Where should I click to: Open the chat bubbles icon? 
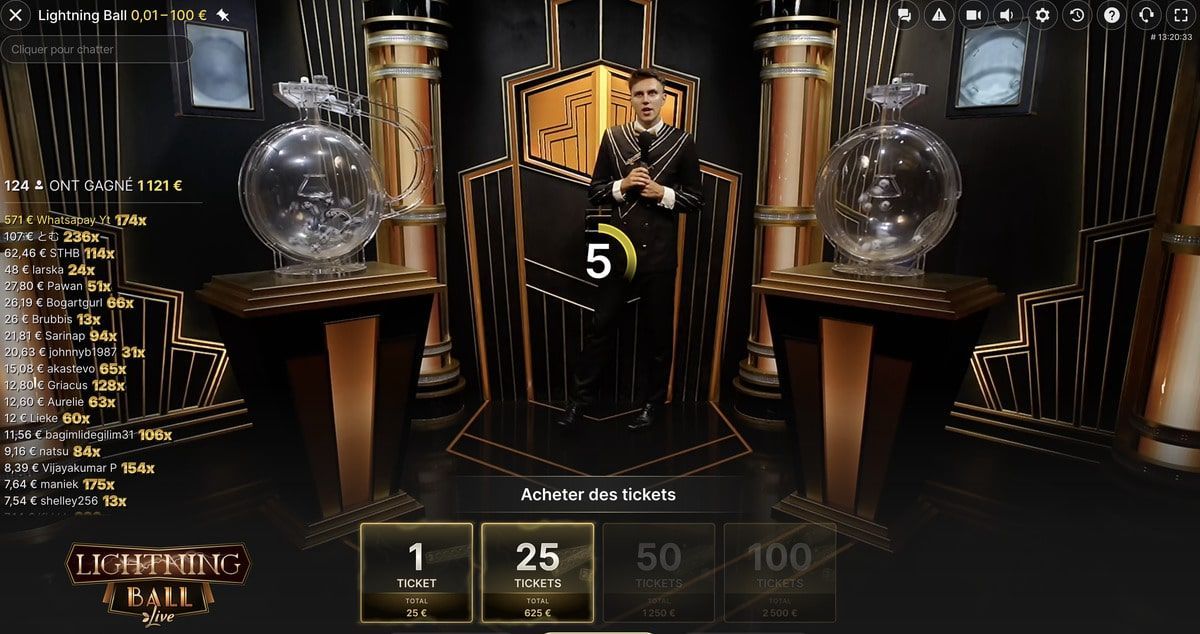pos(904,15)
